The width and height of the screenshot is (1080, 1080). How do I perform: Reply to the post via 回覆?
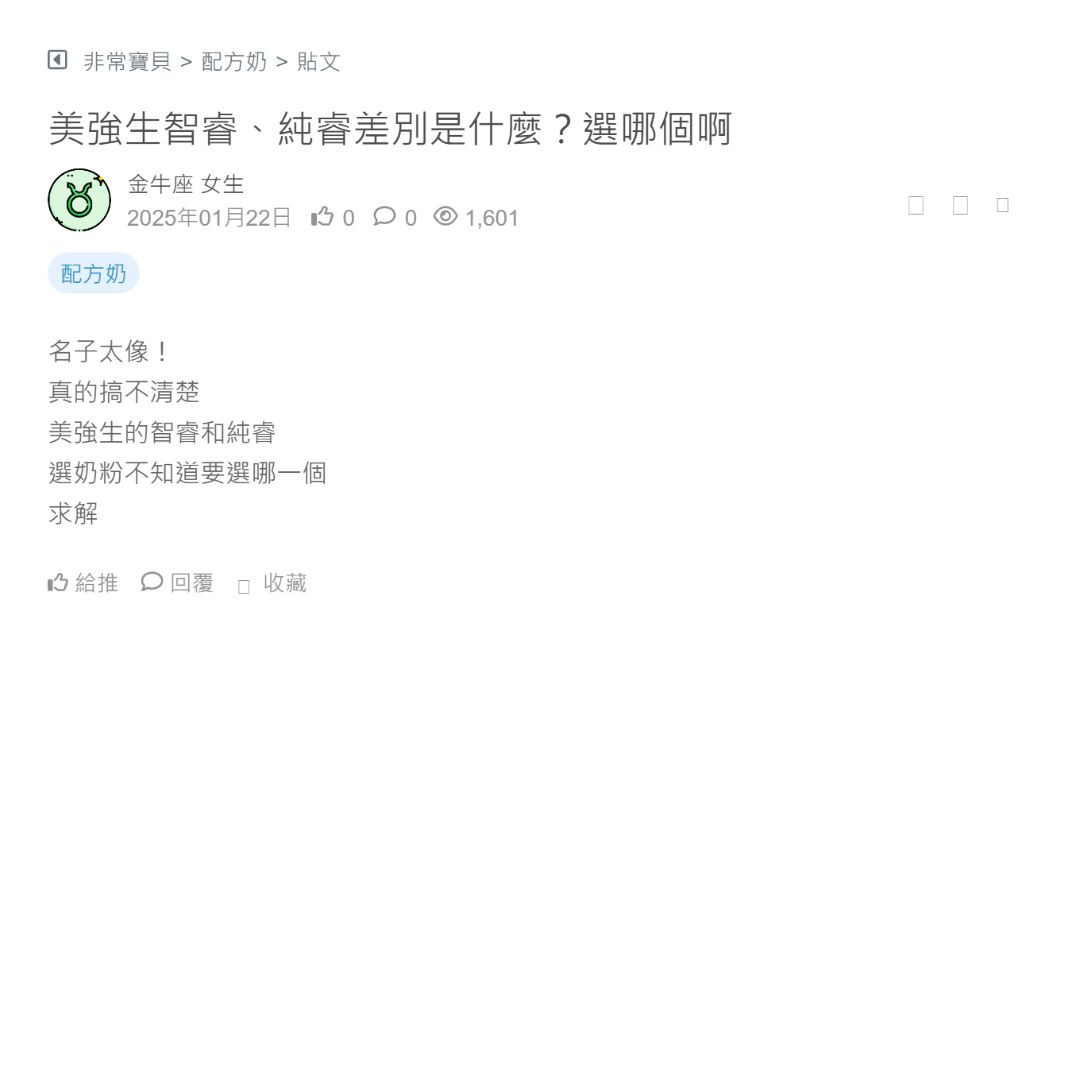(178, 583)
